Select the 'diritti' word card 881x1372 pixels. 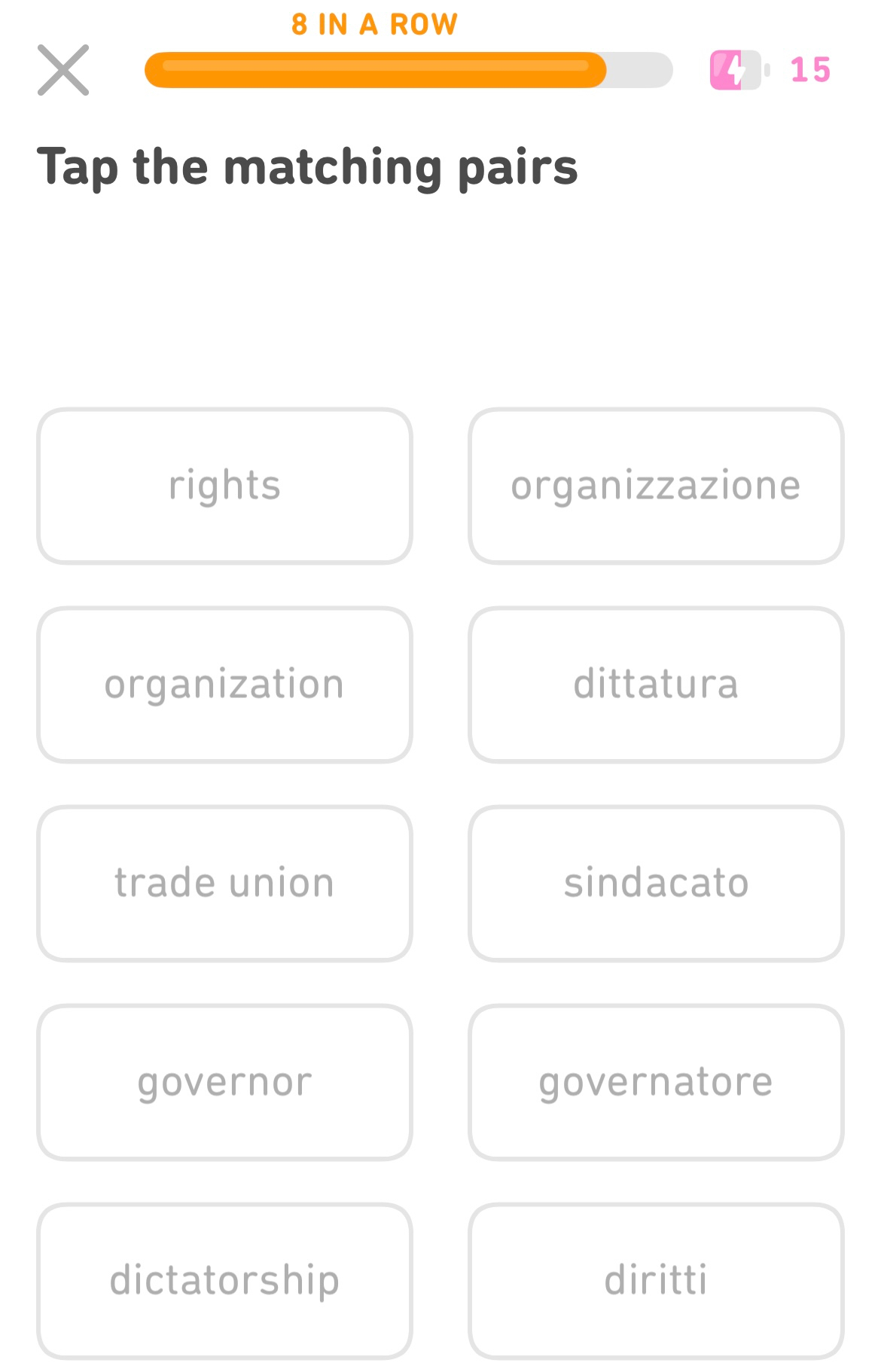tap(655, 1281)
